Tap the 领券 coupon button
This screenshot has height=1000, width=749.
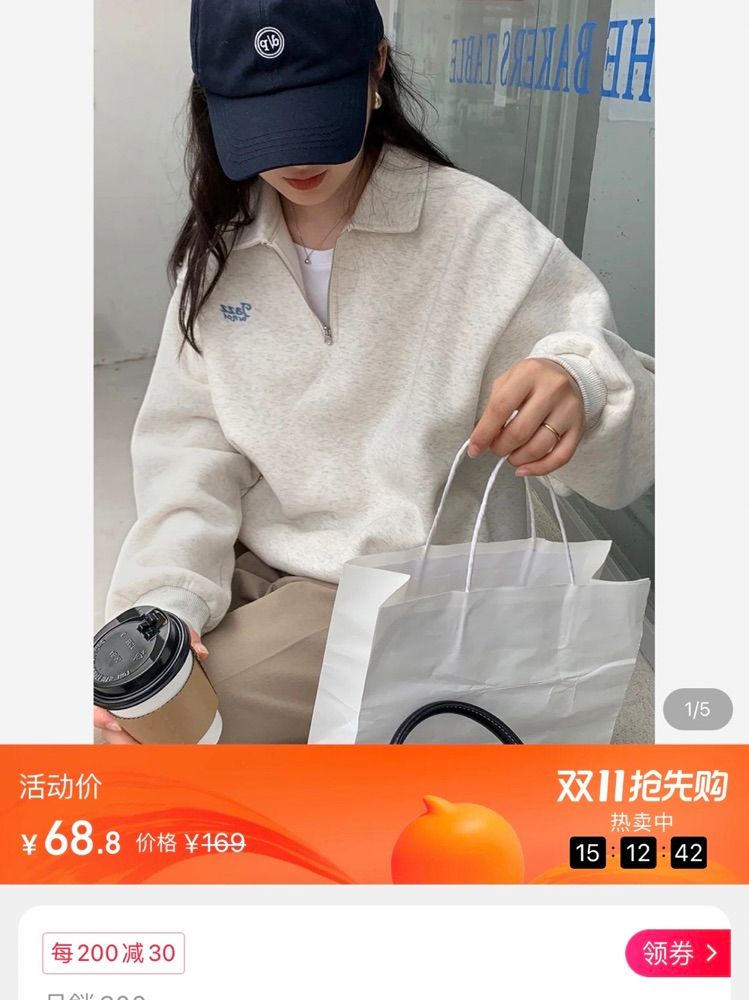[679, 953]
